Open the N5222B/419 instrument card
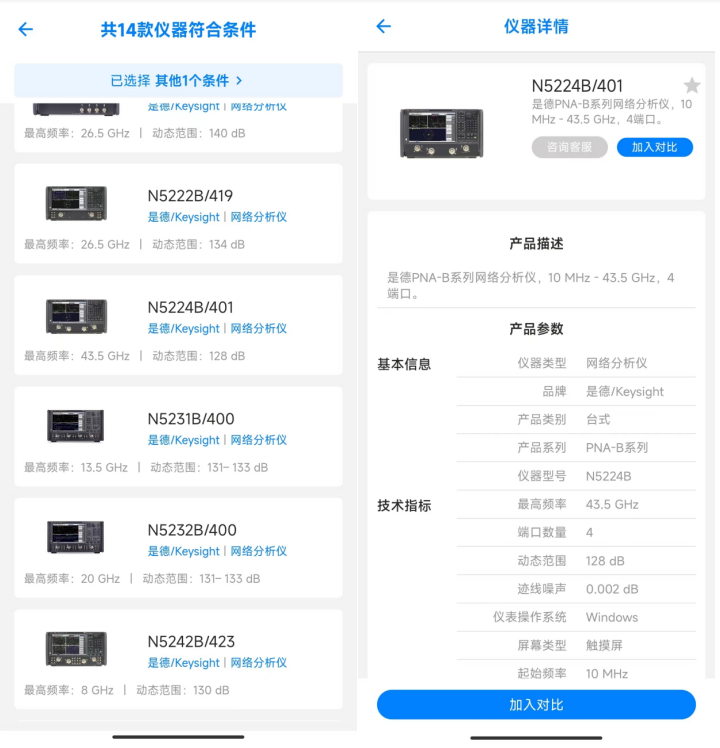Viewport: 720px width, 748px height. pos(178,214)
